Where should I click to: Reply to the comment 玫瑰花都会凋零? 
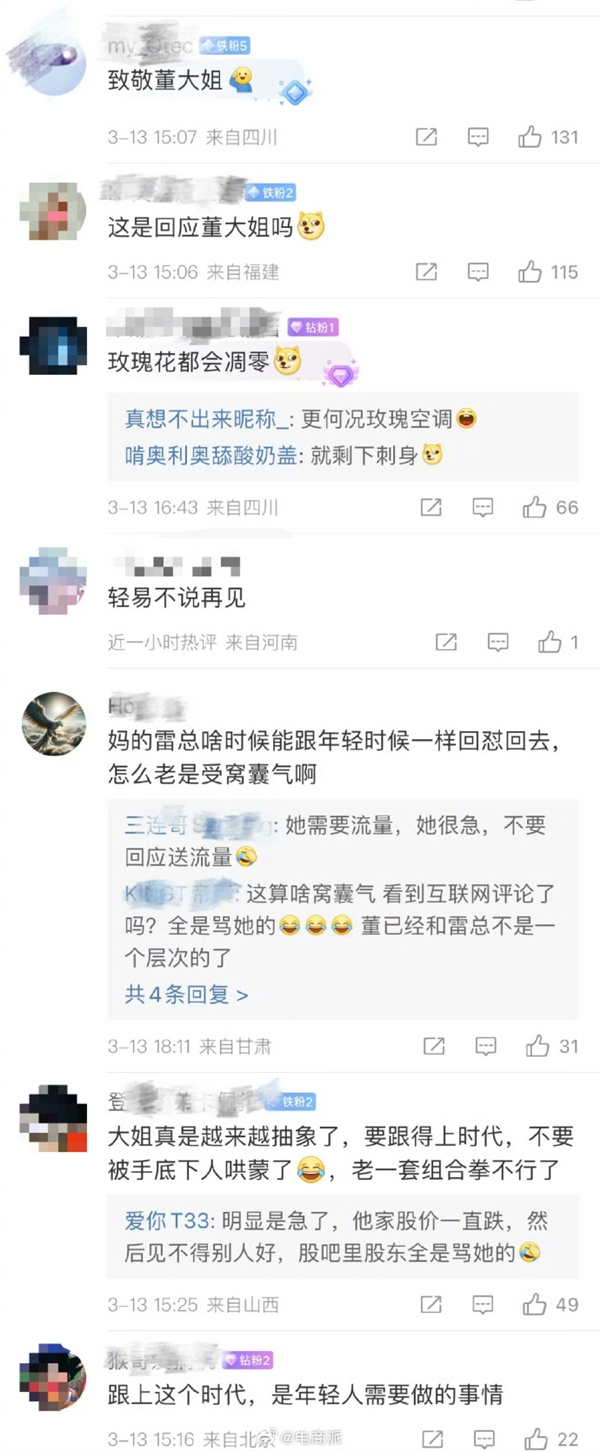pos(483,507)
